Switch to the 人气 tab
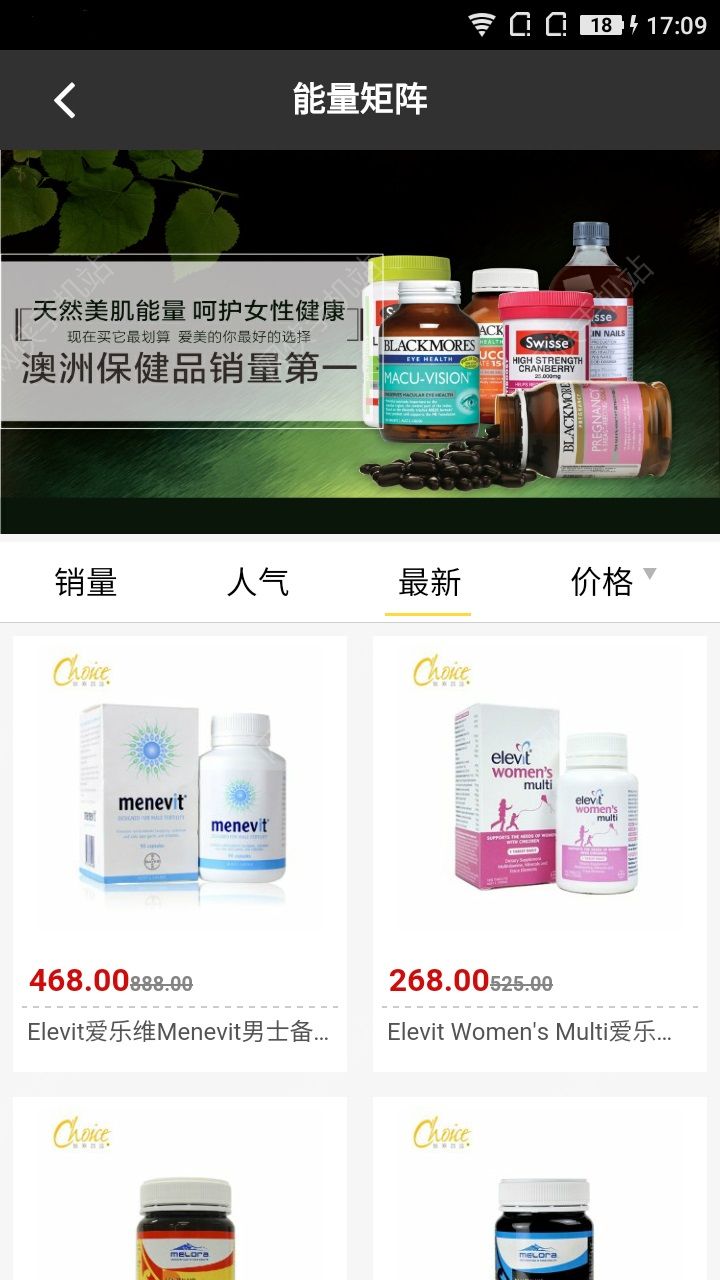 (x=258, y=582)
